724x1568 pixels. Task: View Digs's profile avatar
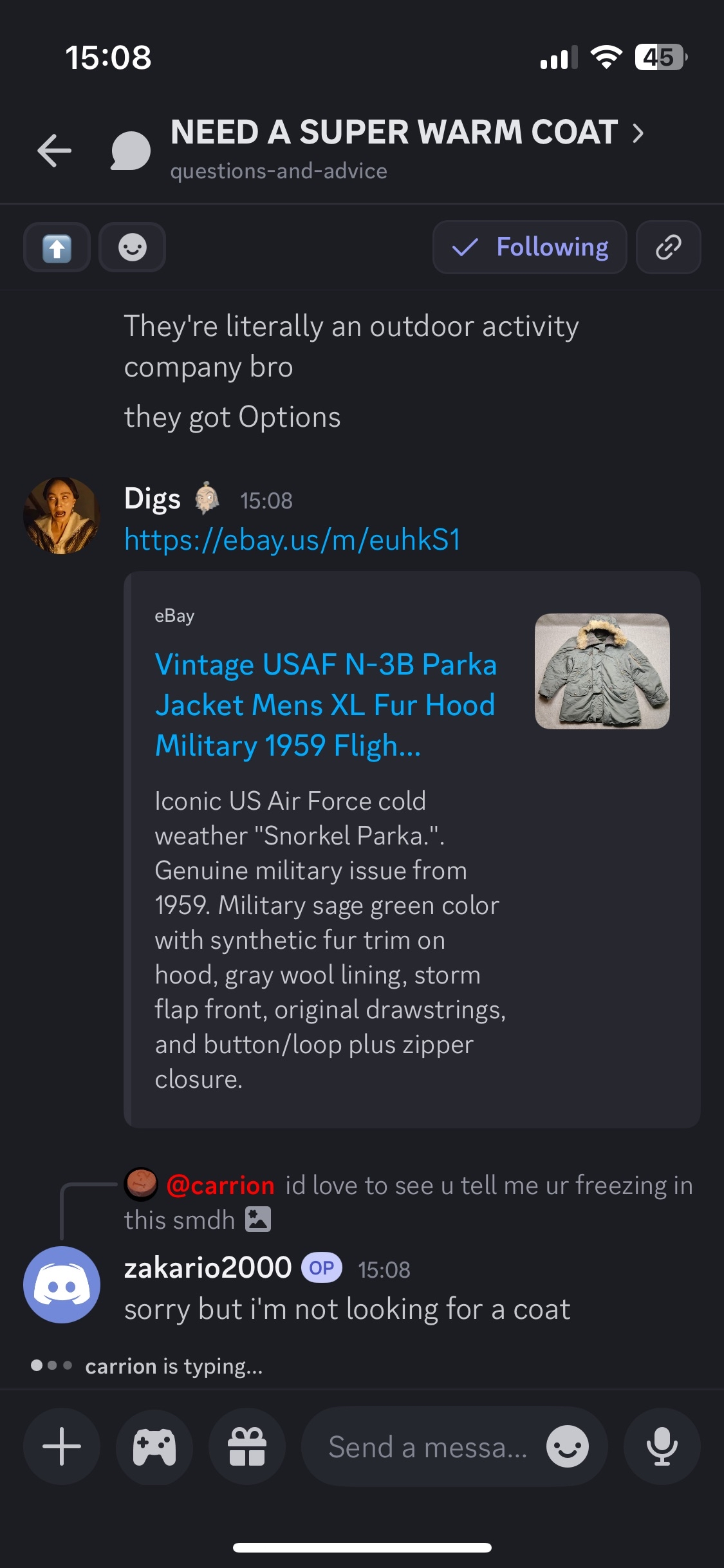pyautogui.click(x=62, y=515)
